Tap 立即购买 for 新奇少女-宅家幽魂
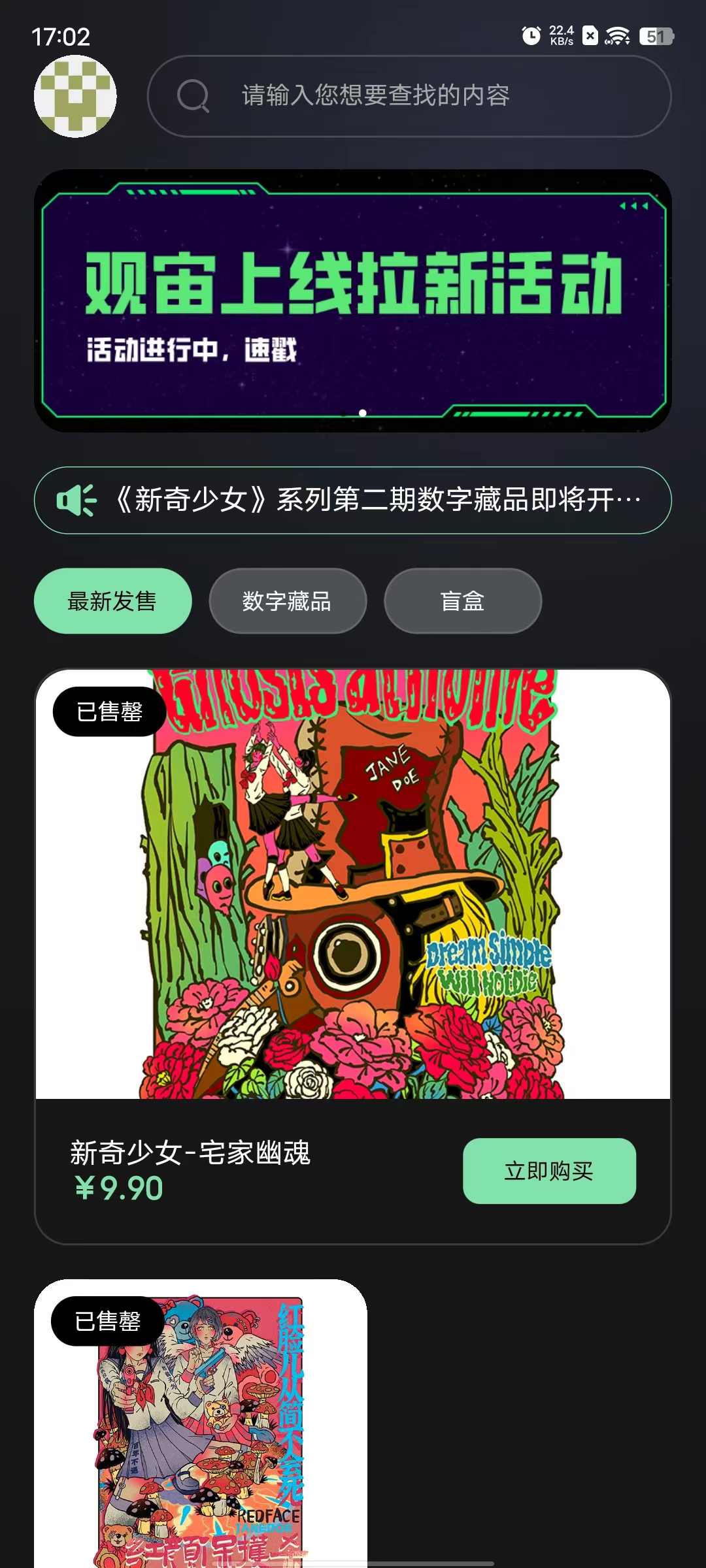Screen dimensions: 706x1568 (x=549, y=1171)
